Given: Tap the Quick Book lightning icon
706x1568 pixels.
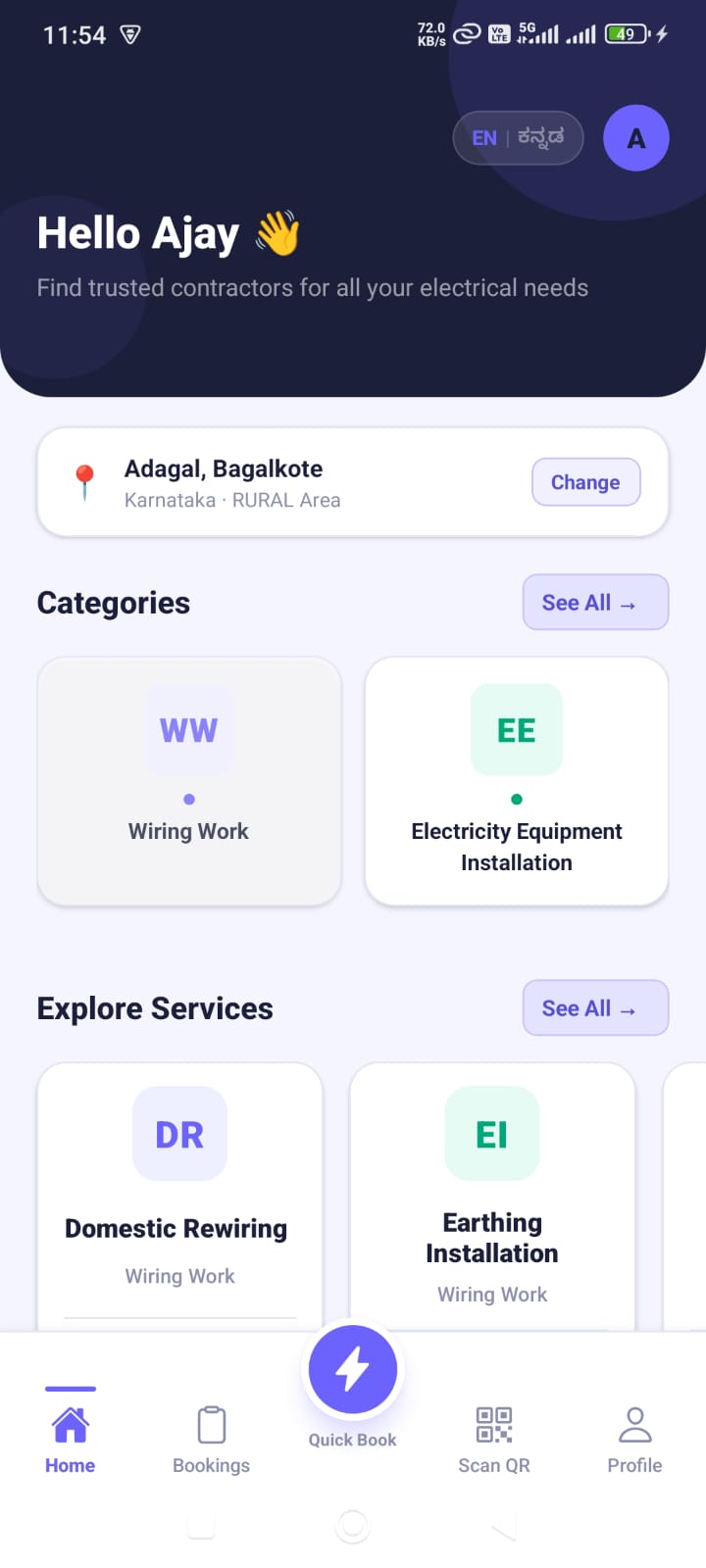Looking at the screenshot, I should pos(353,1368).
